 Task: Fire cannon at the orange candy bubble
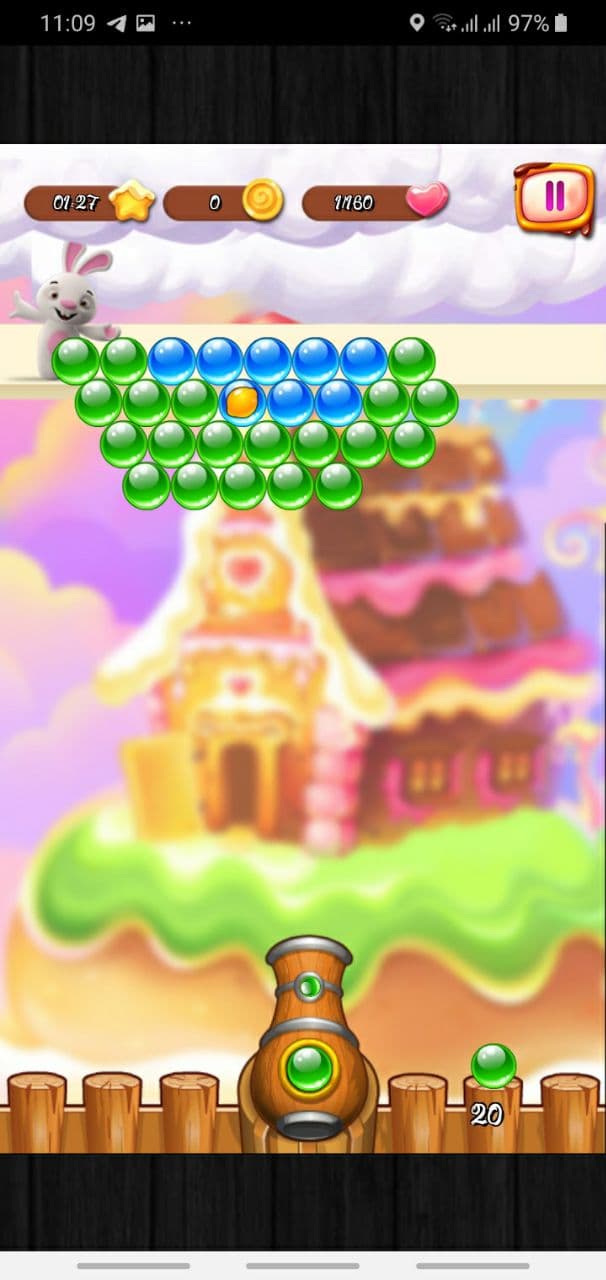(242, 402)
